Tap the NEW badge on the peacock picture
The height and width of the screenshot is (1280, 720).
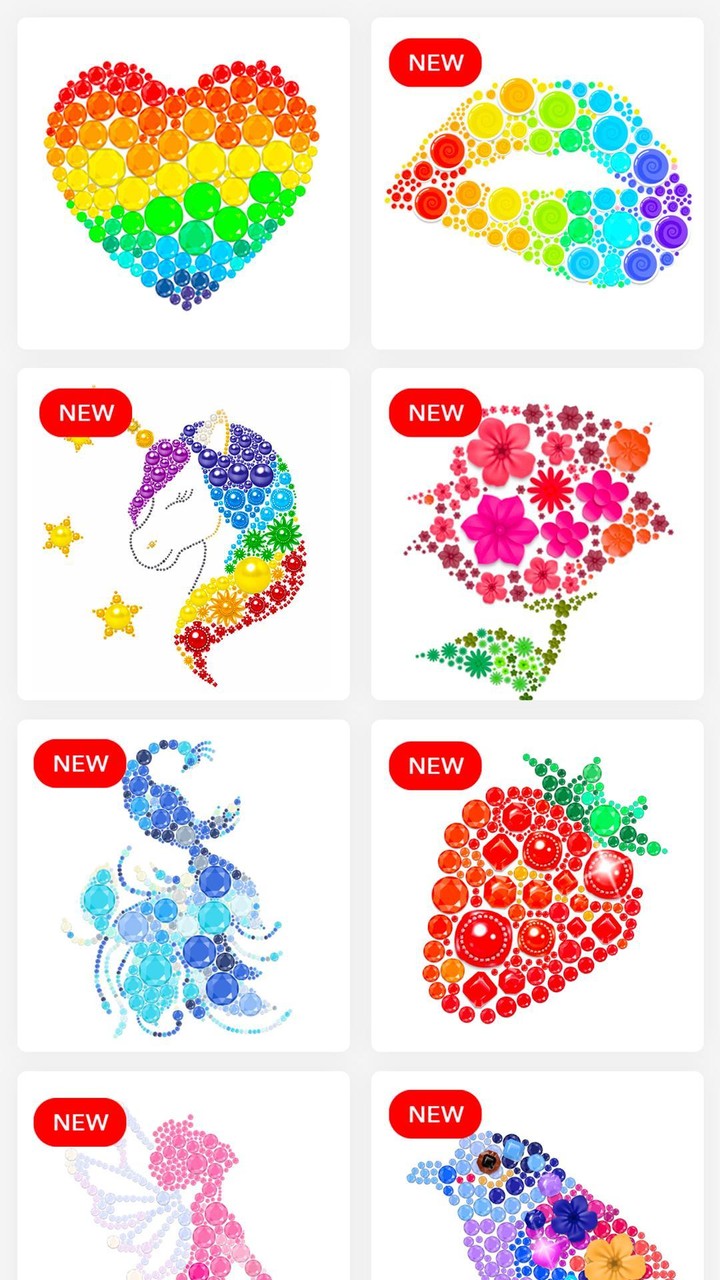pos(83,765)
